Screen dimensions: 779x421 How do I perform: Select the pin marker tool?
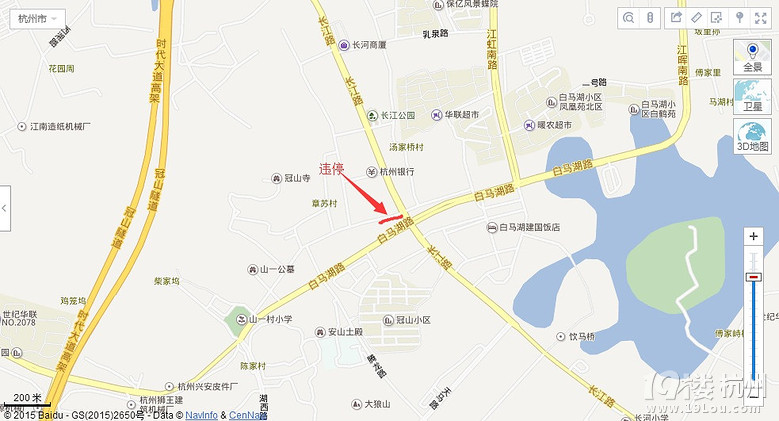(739, 18)
